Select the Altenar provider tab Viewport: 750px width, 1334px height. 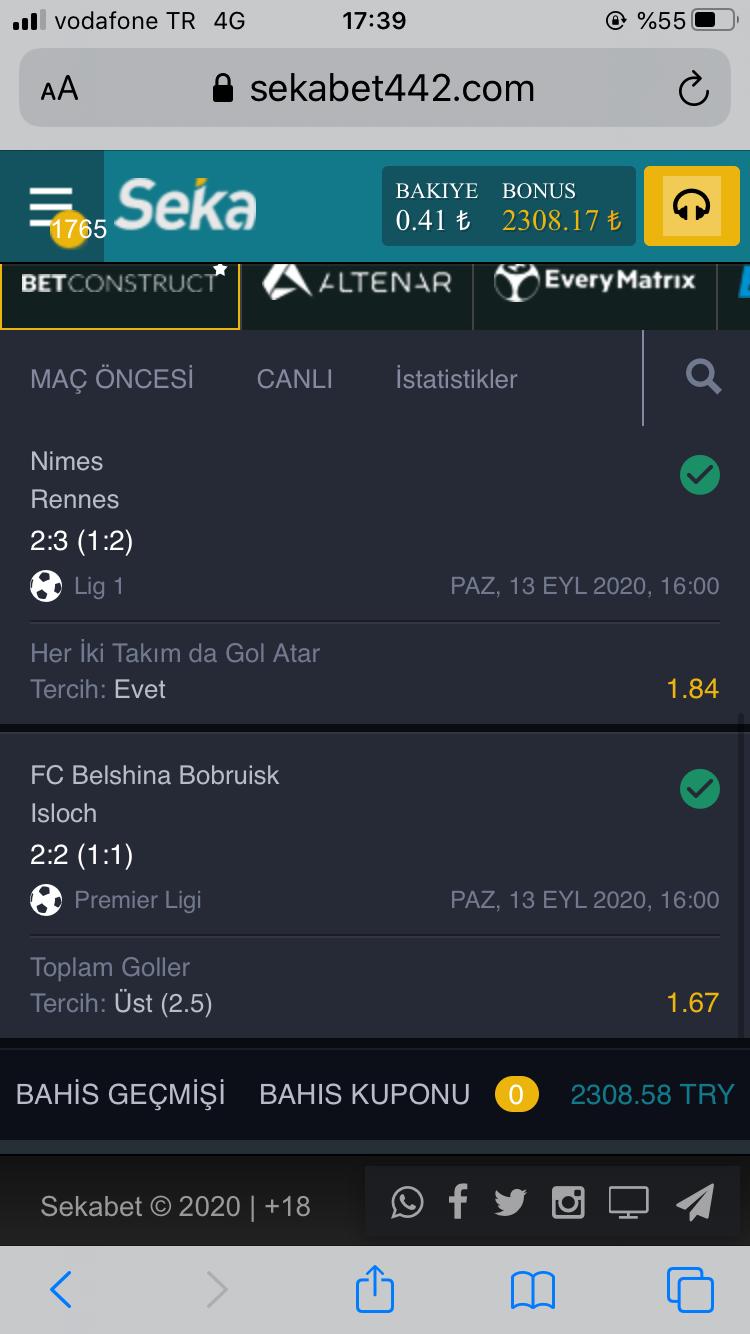tap(357, 282)
